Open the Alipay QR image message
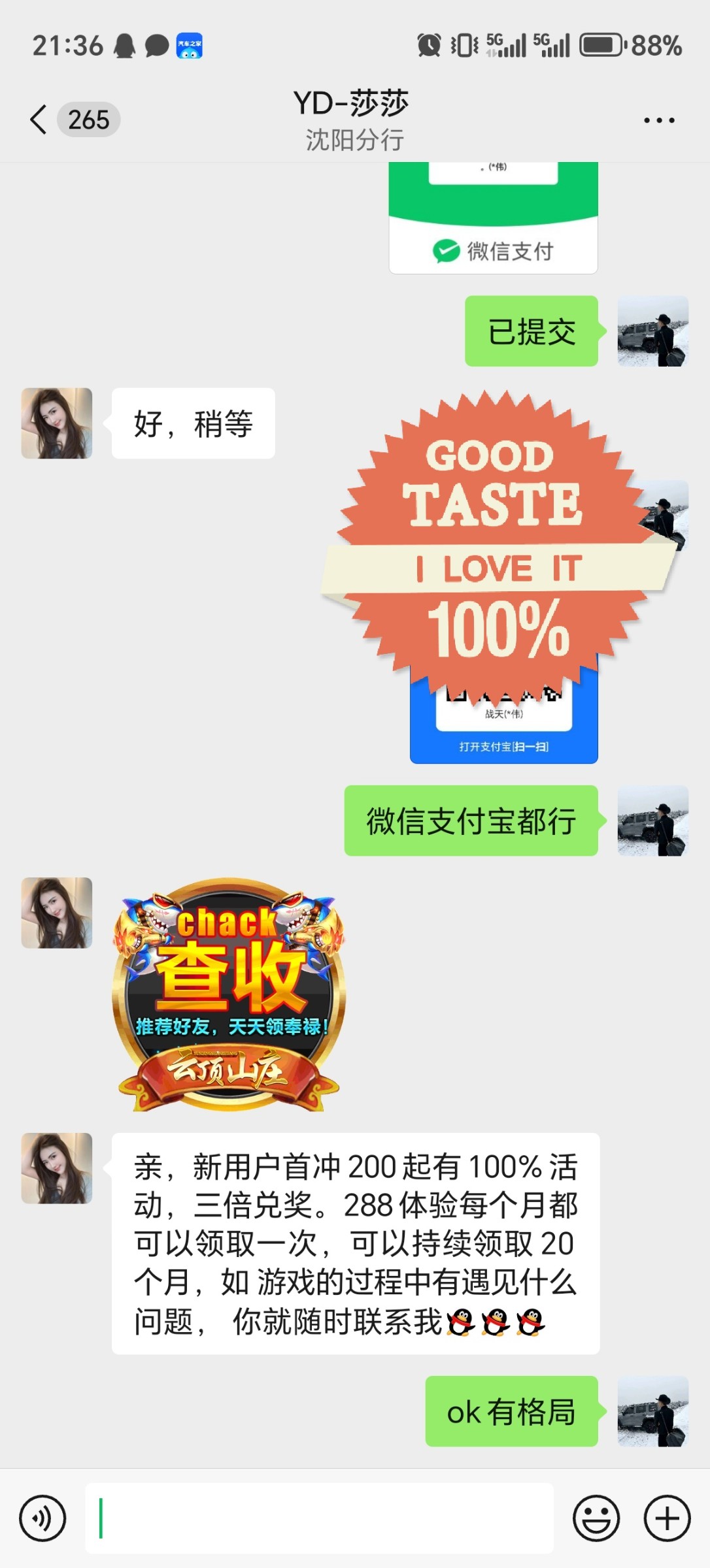The height and width of the screenshot is (1568, 710). click(x=503, y=725)
